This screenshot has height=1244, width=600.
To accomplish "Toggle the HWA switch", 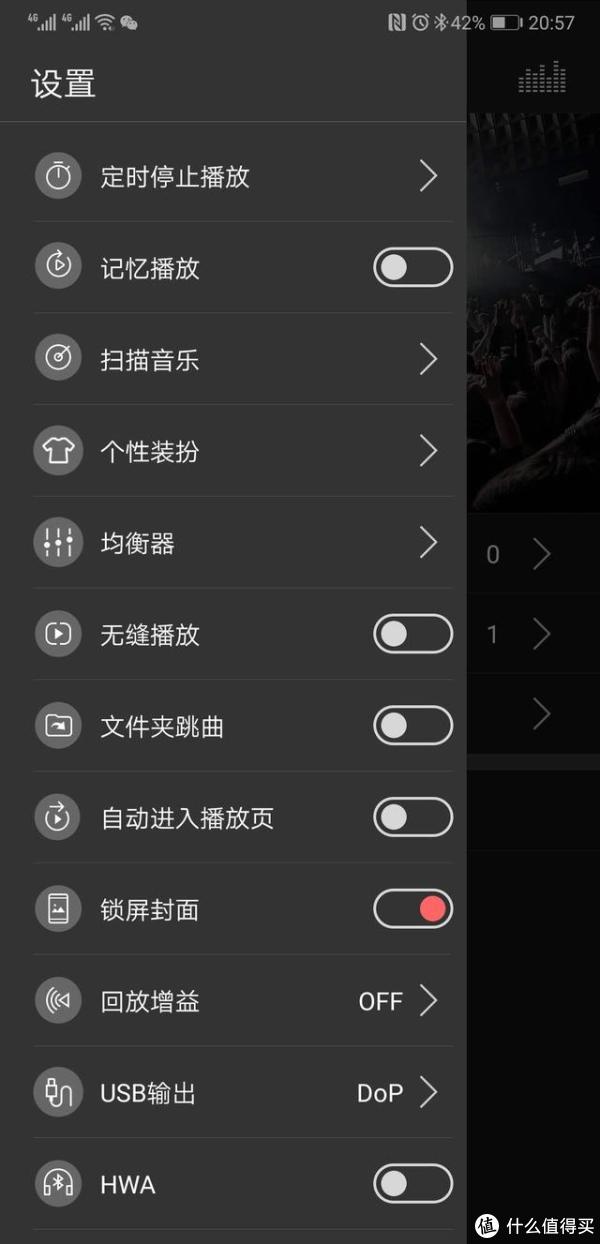I will click(412, 1185).
